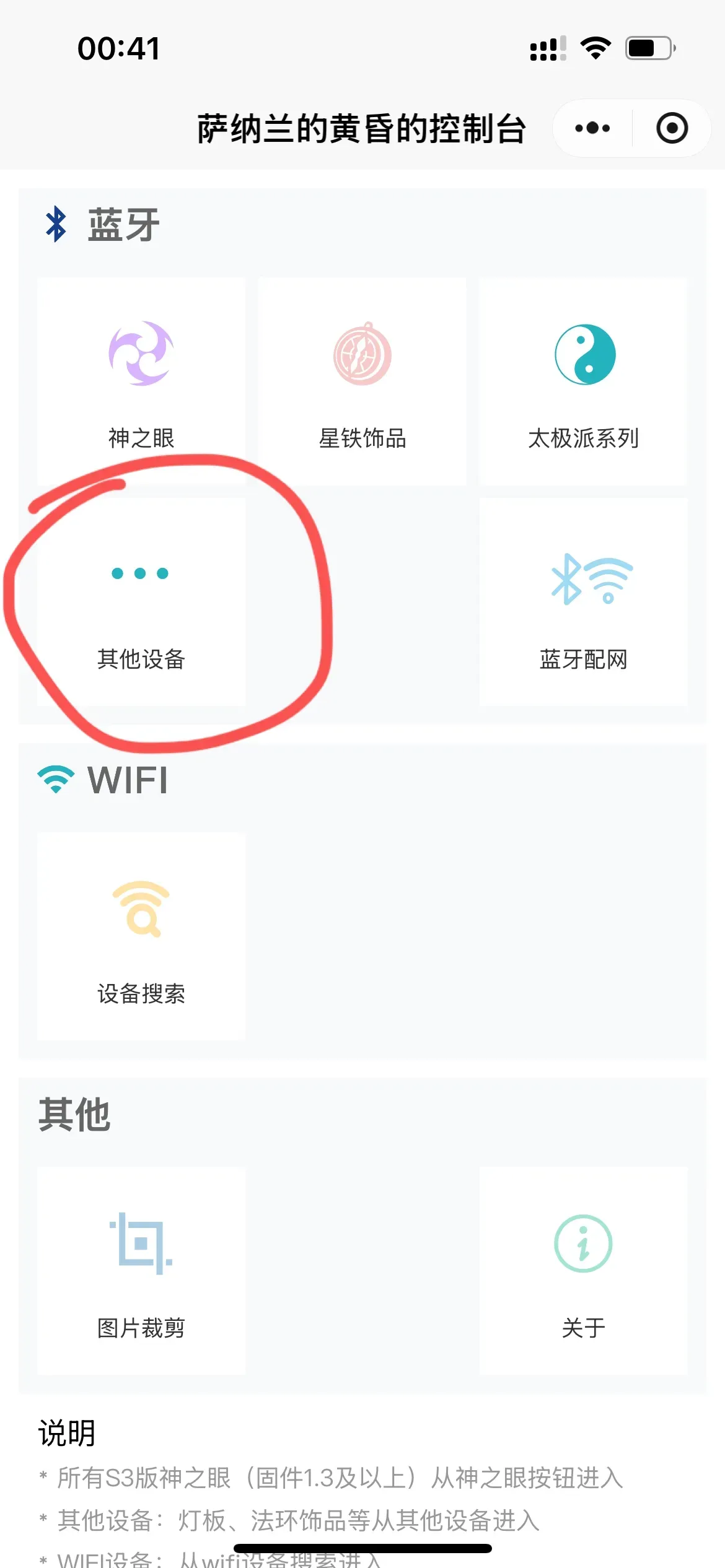Click the Bluetooth symbol beside 蓝牙 header

[x=56, y=224]
